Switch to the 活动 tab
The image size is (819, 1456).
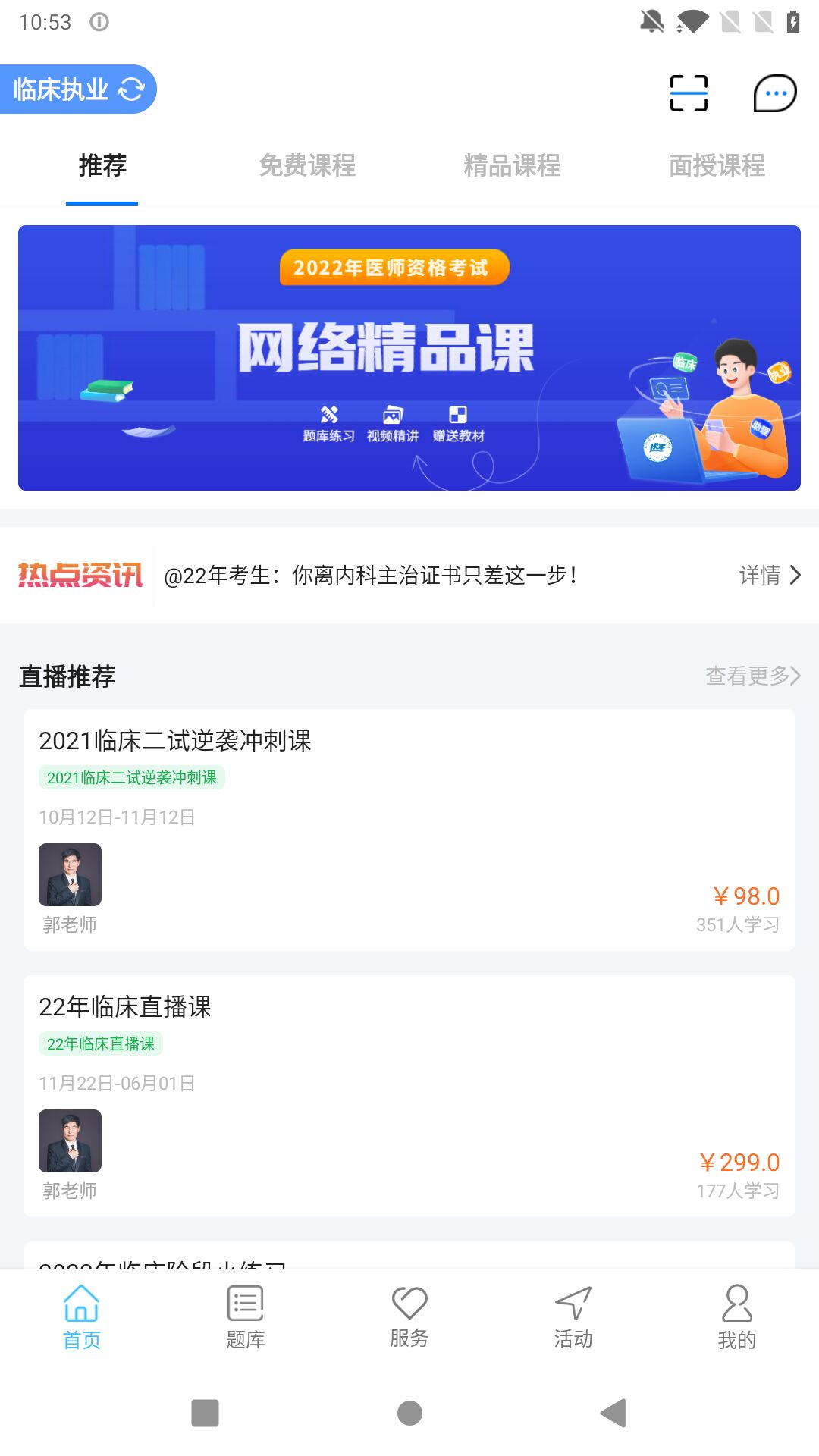[573, 1317]
